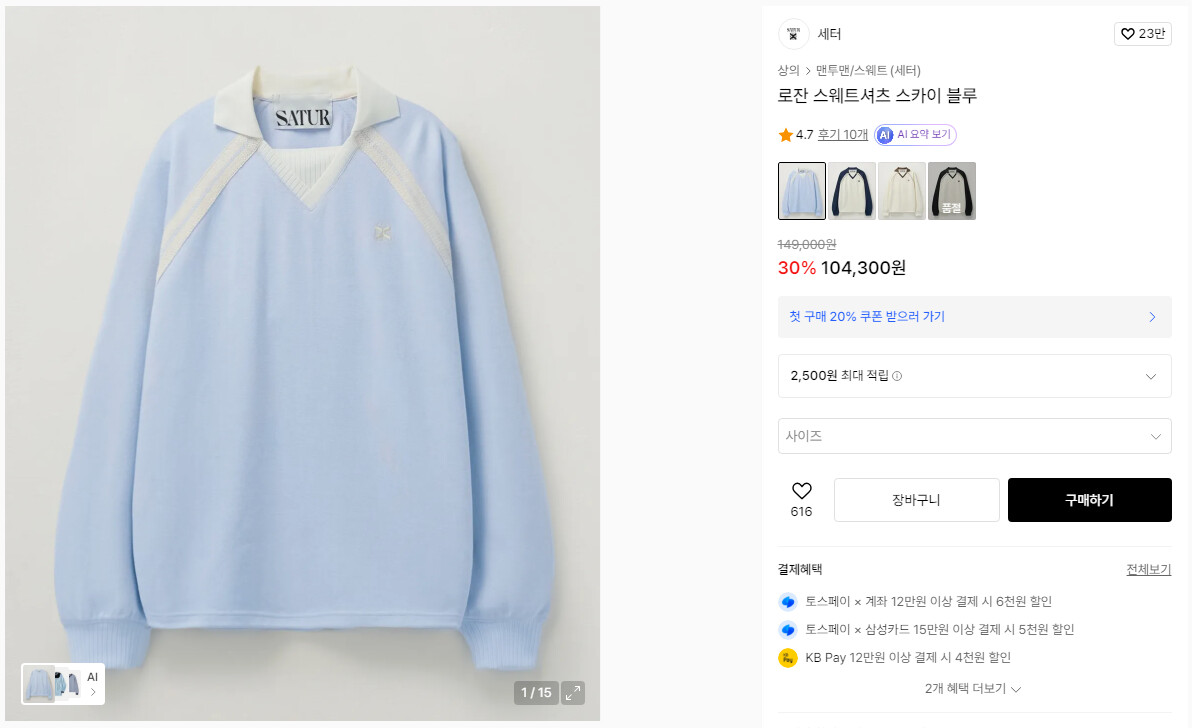The image size is (1192, 728).
Task: Open the fullscreen image view
Action: tap(573, 692)
